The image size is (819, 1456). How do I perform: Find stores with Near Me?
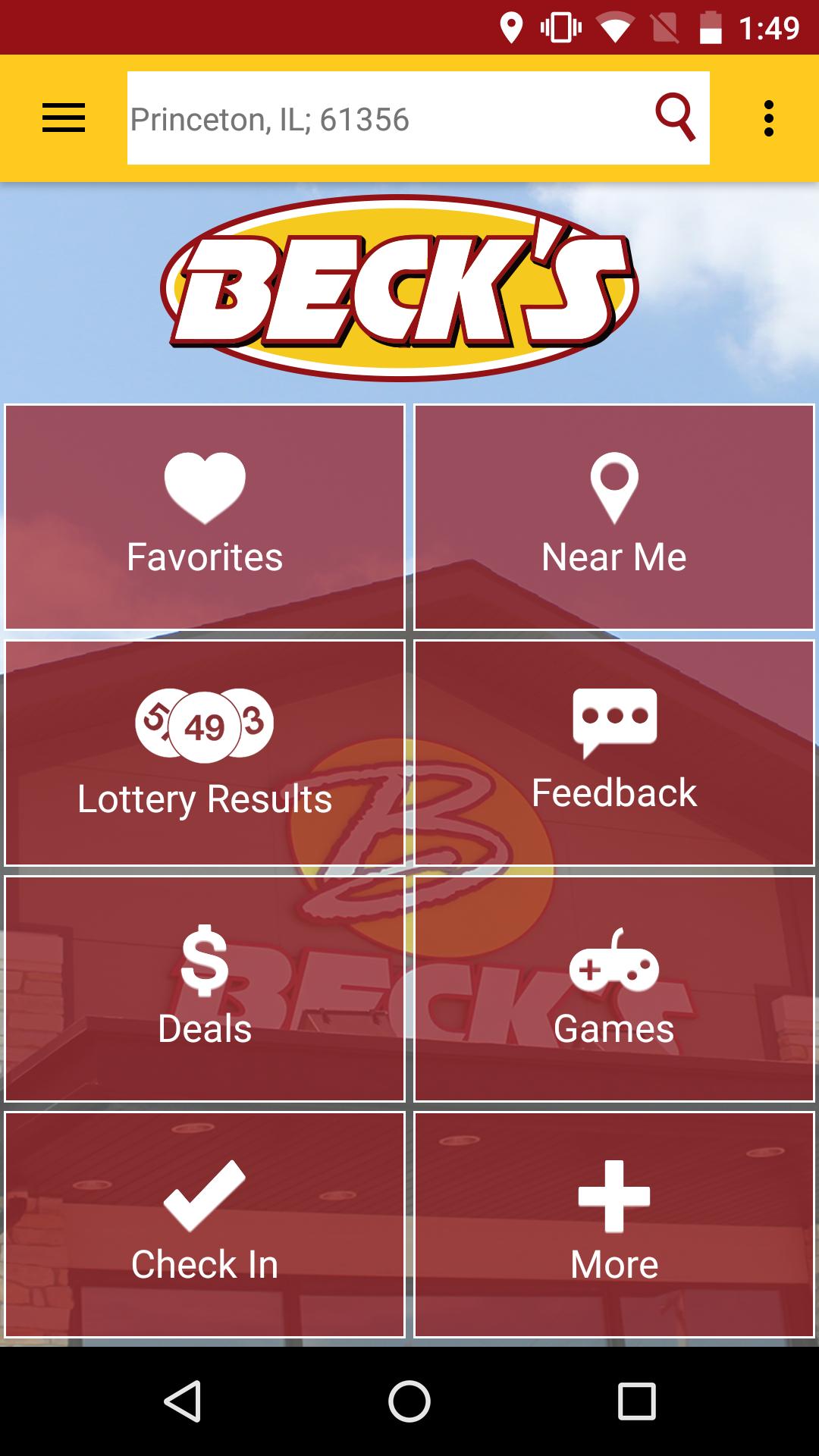pos(614,517)
